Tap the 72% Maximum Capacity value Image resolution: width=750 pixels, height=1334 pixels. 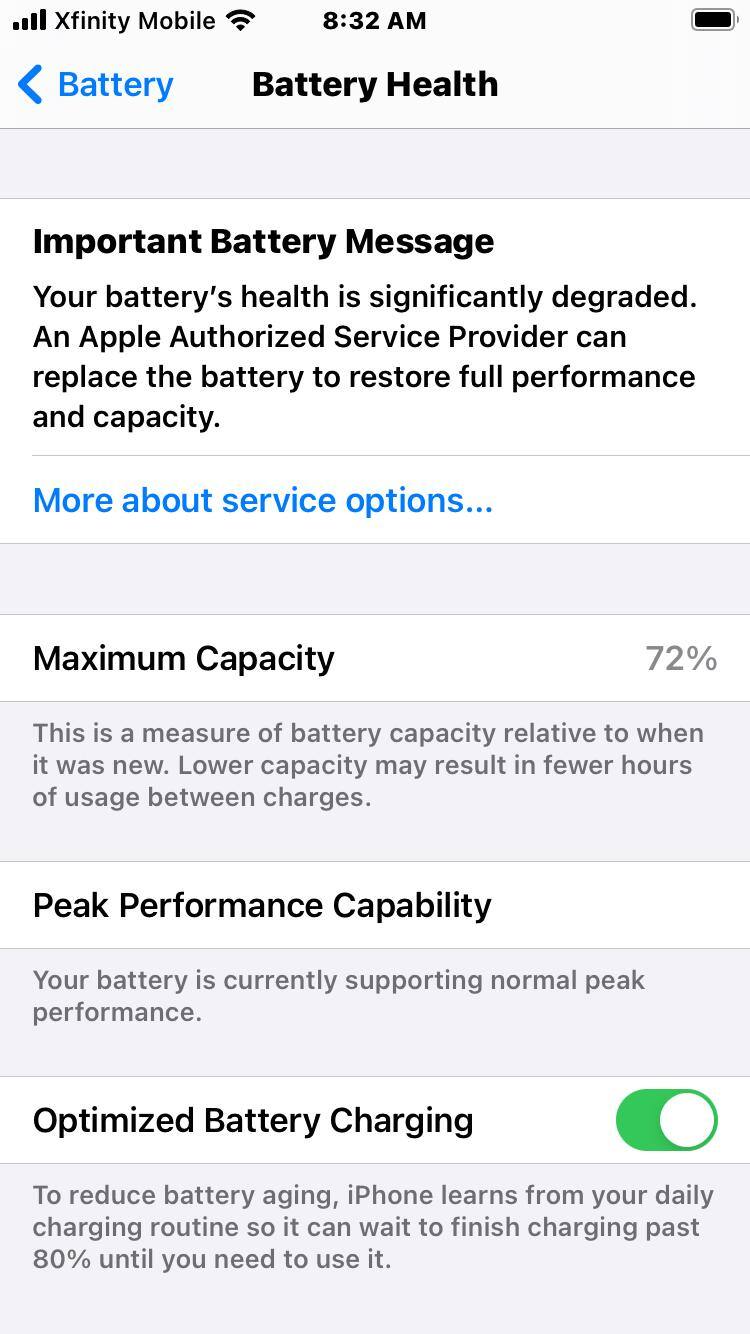click(x=681, y=658)
